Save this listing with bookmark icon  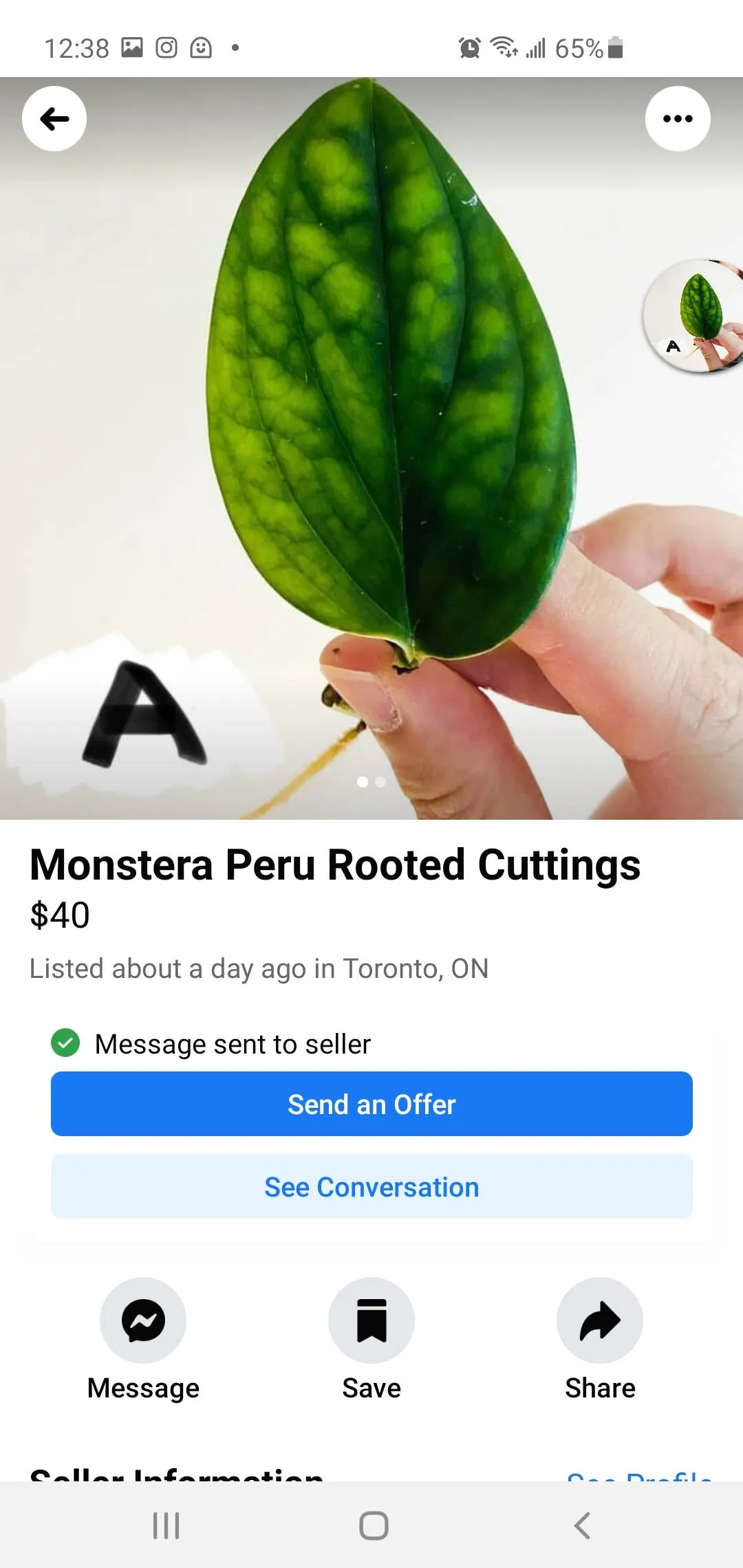tap(371, 1320)
